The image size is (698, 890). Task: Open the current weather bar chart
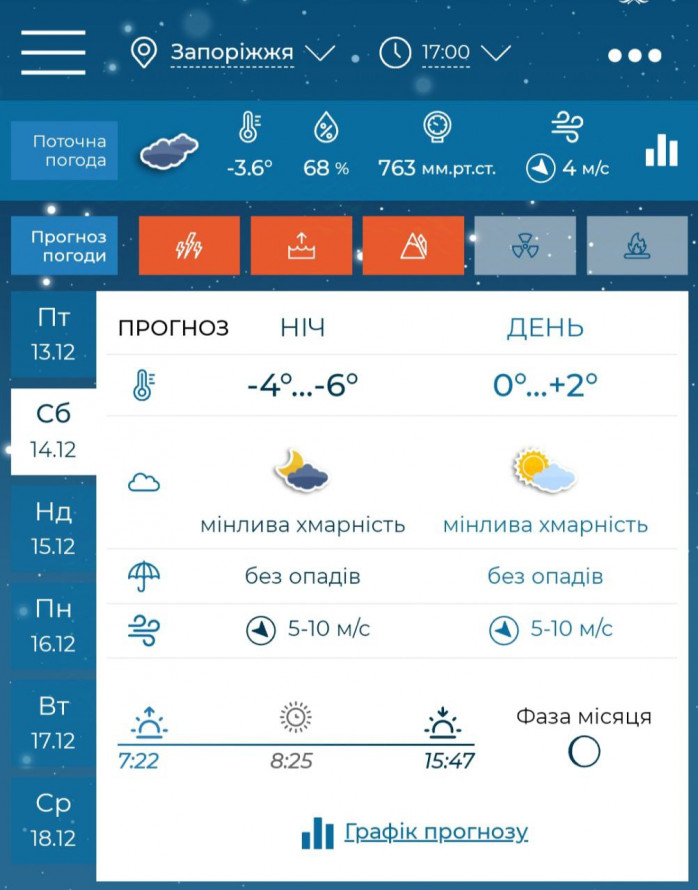click(x=661, y=150)
